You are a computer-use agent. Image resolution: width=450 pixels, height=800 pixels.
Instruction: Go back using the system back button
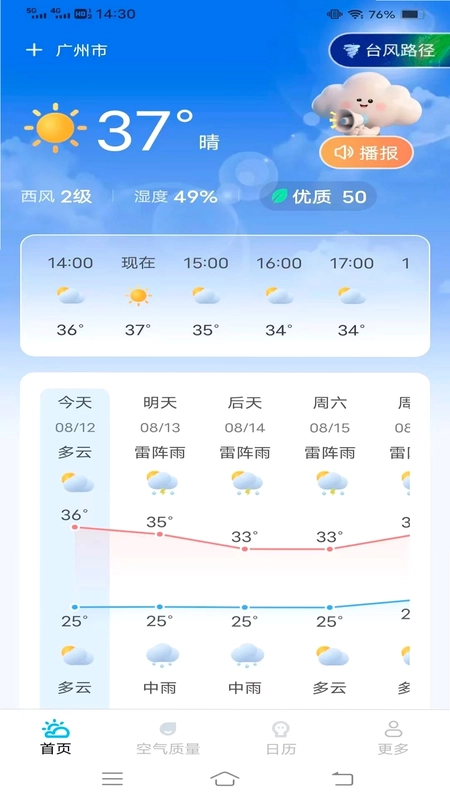coord(342,779)
